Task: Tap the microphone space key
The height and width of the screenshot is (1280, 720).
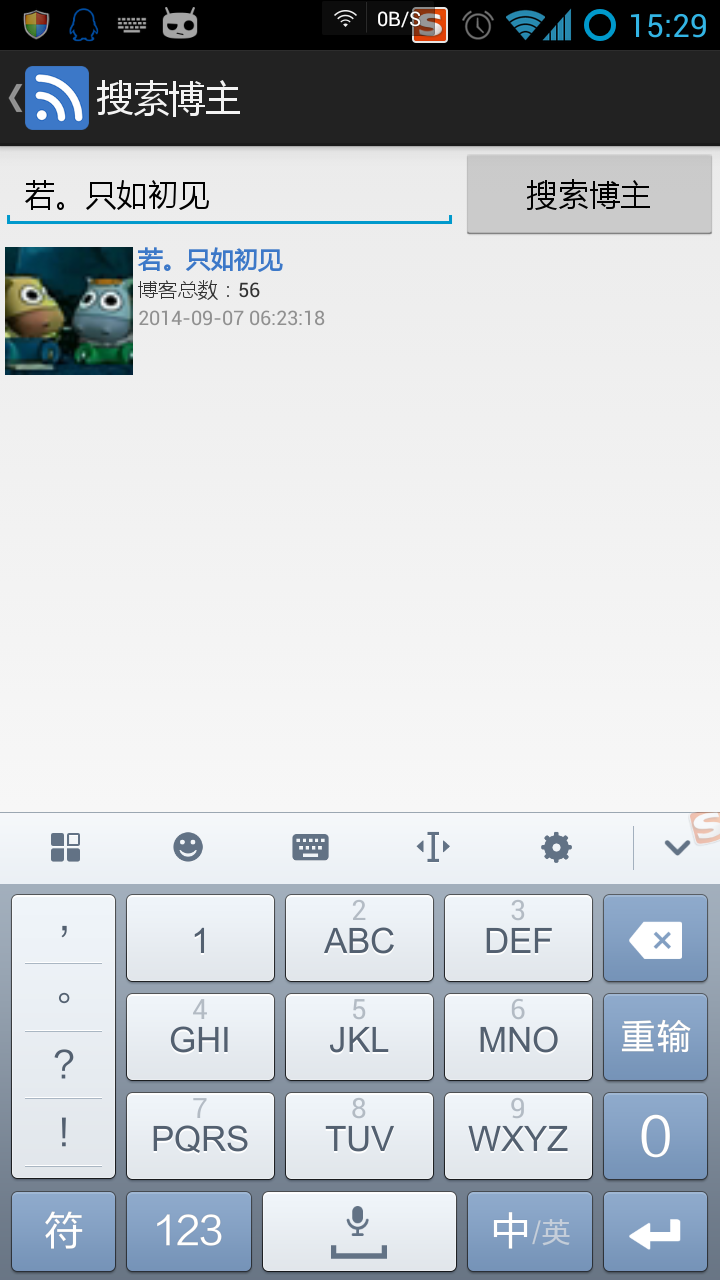Action: click(x=359, y=1231)
